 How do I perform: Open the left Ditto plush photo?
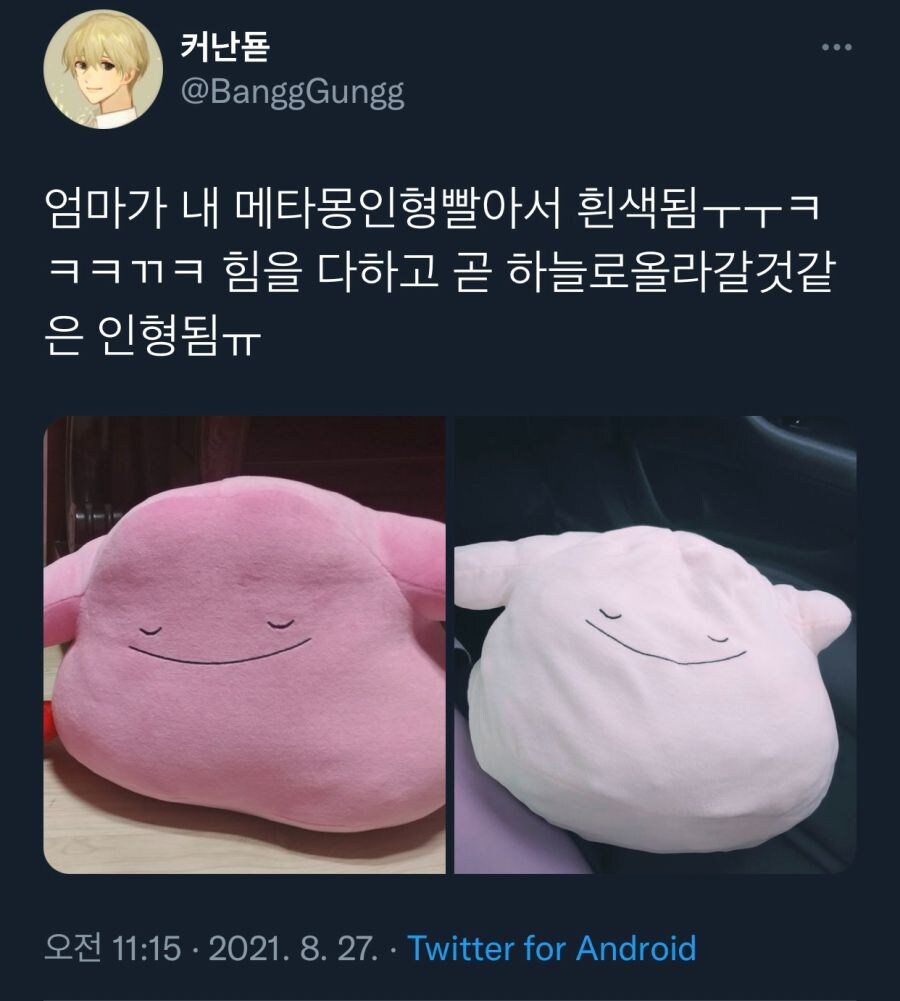[x=230, y=640]
